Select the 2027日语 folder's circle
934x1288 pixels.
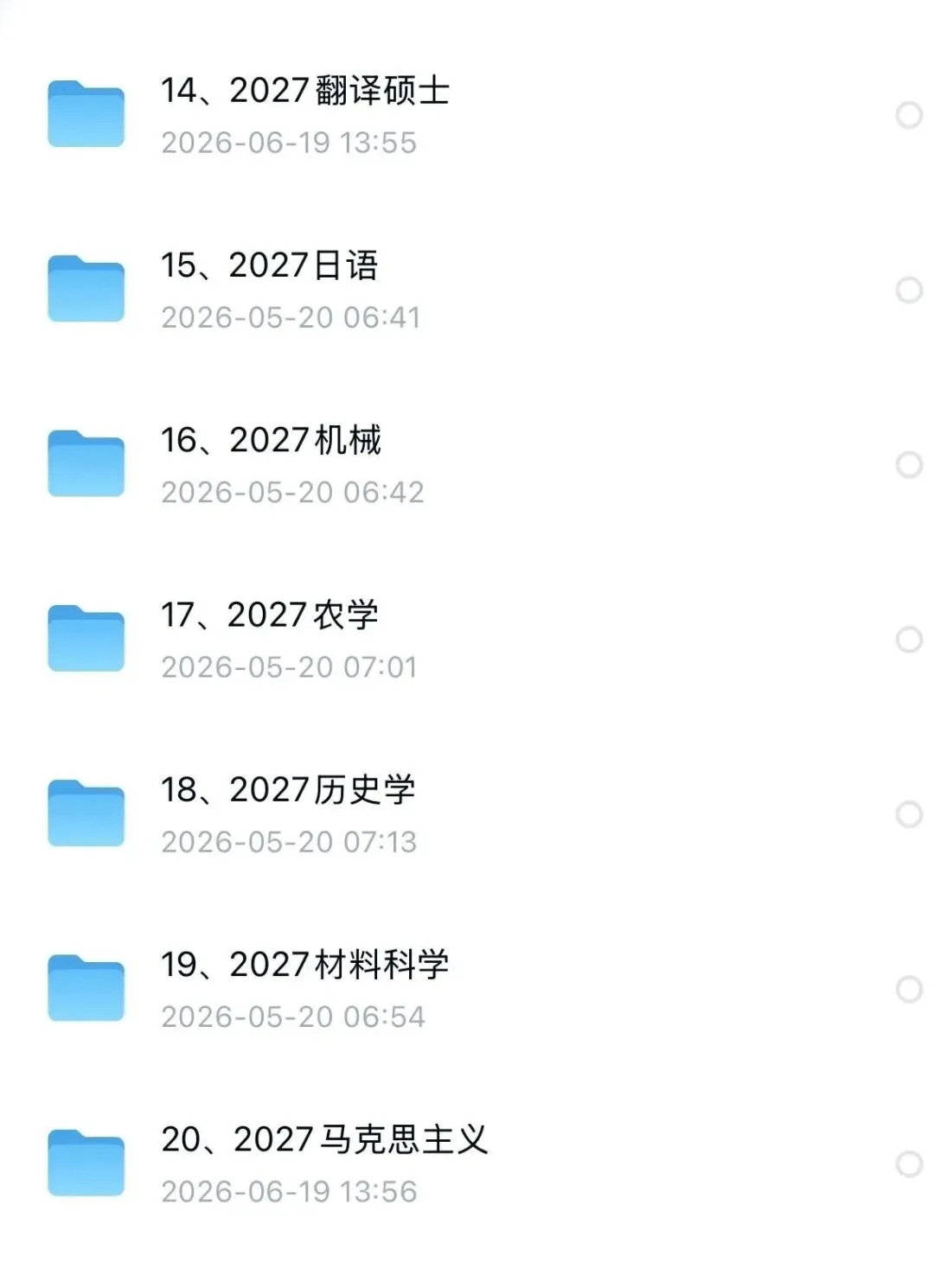909,290
